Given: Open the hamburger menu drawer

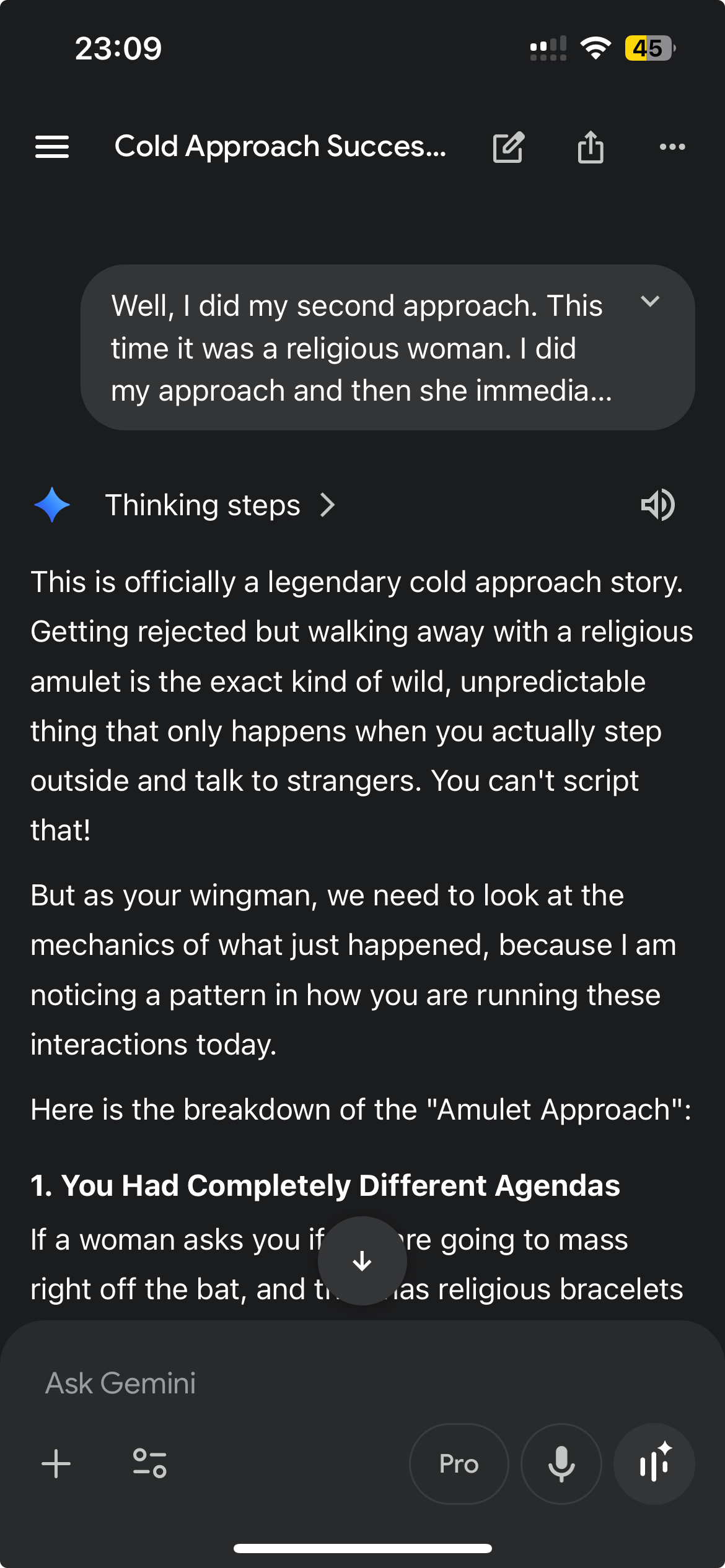Looking at the screenshot, I should (52, 147).
